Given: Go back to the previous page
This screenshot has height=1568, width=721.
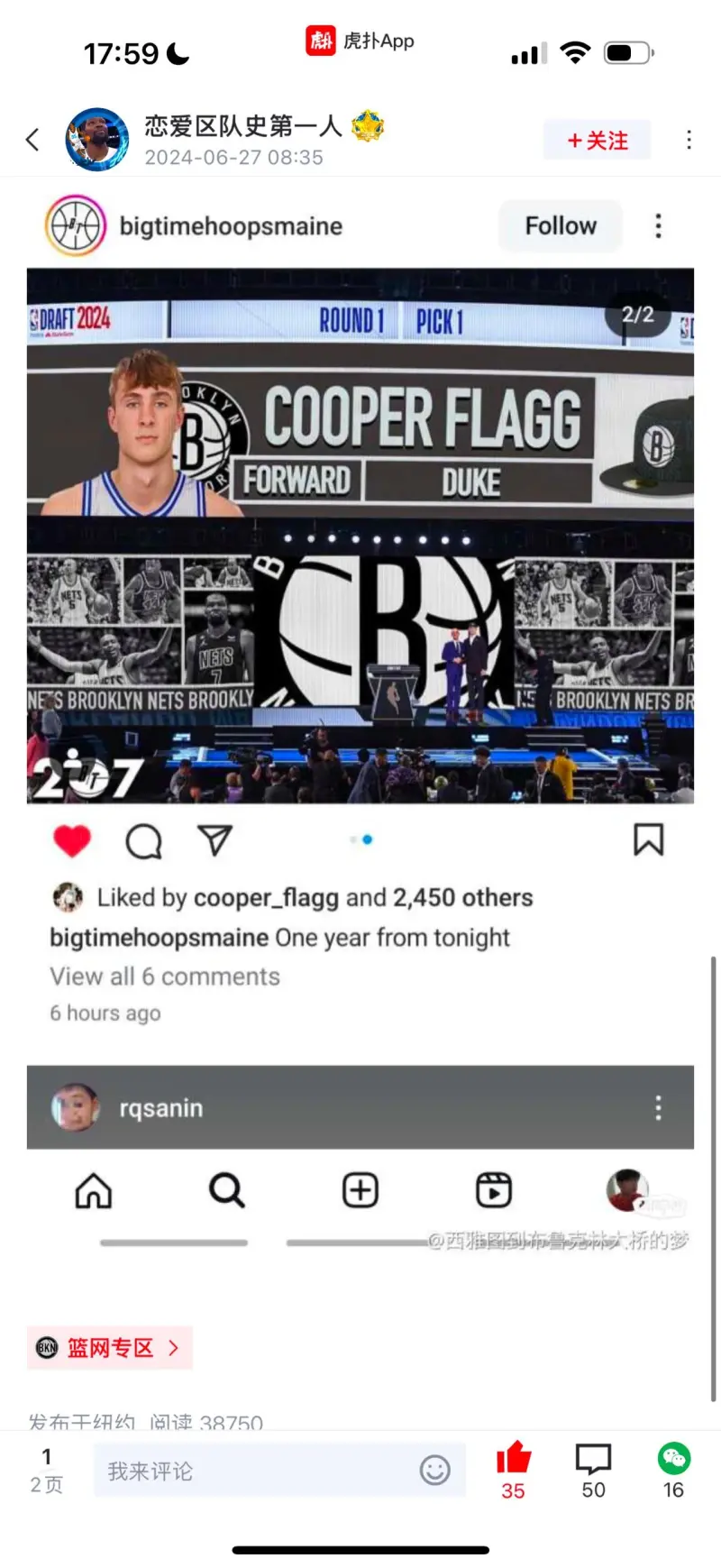Looking at the screenshot, I should click(x=33, y=140).
